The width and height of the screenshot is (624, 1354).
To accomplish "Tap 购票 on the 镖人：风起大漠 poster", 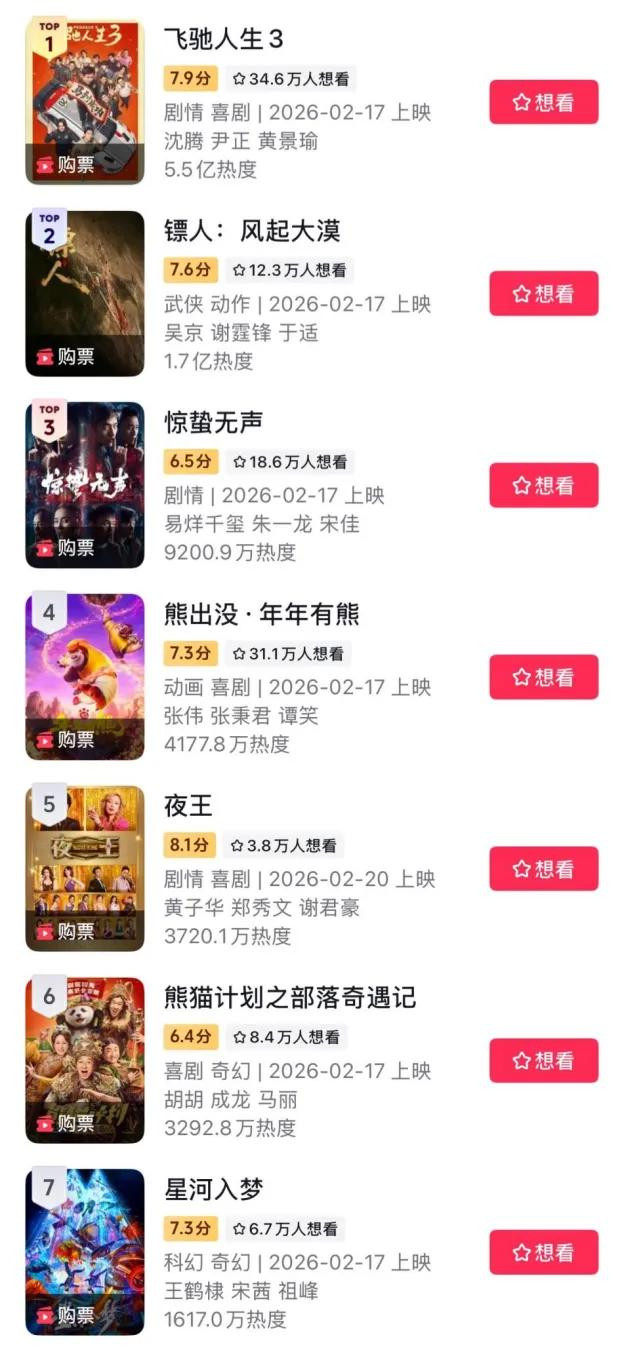I will point(66,357).
